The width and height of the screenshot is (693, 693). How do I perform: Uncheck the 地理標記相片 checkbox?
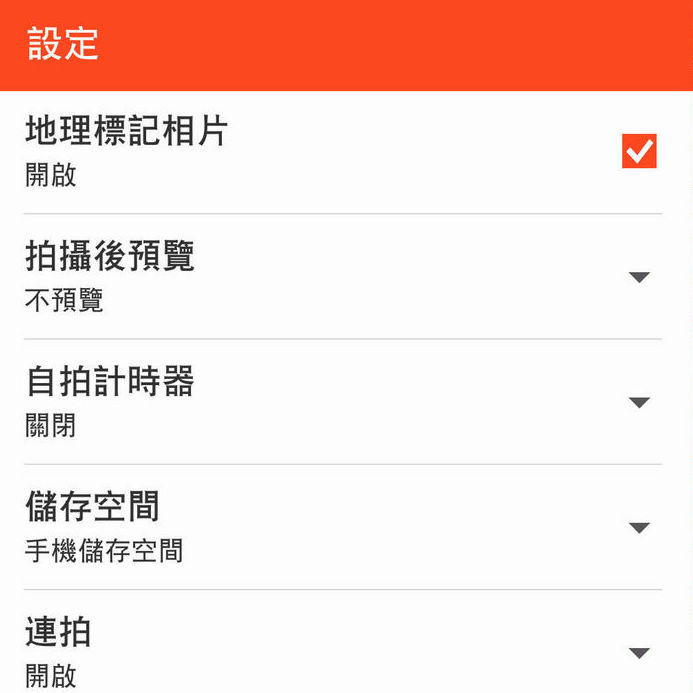click(639, 151)
